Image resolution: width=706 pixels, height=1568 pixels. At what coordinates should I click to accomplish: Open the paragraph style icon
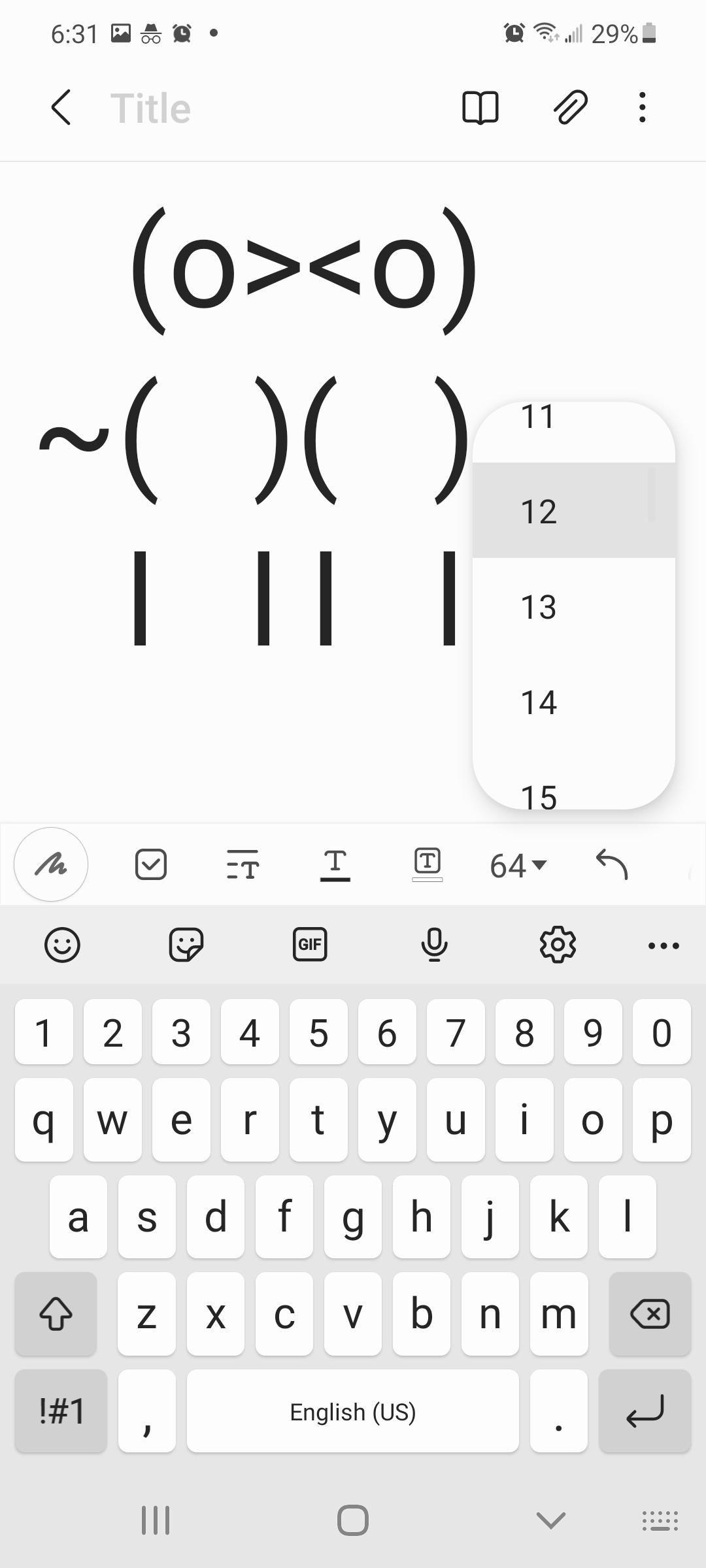[x=243, y=864]
